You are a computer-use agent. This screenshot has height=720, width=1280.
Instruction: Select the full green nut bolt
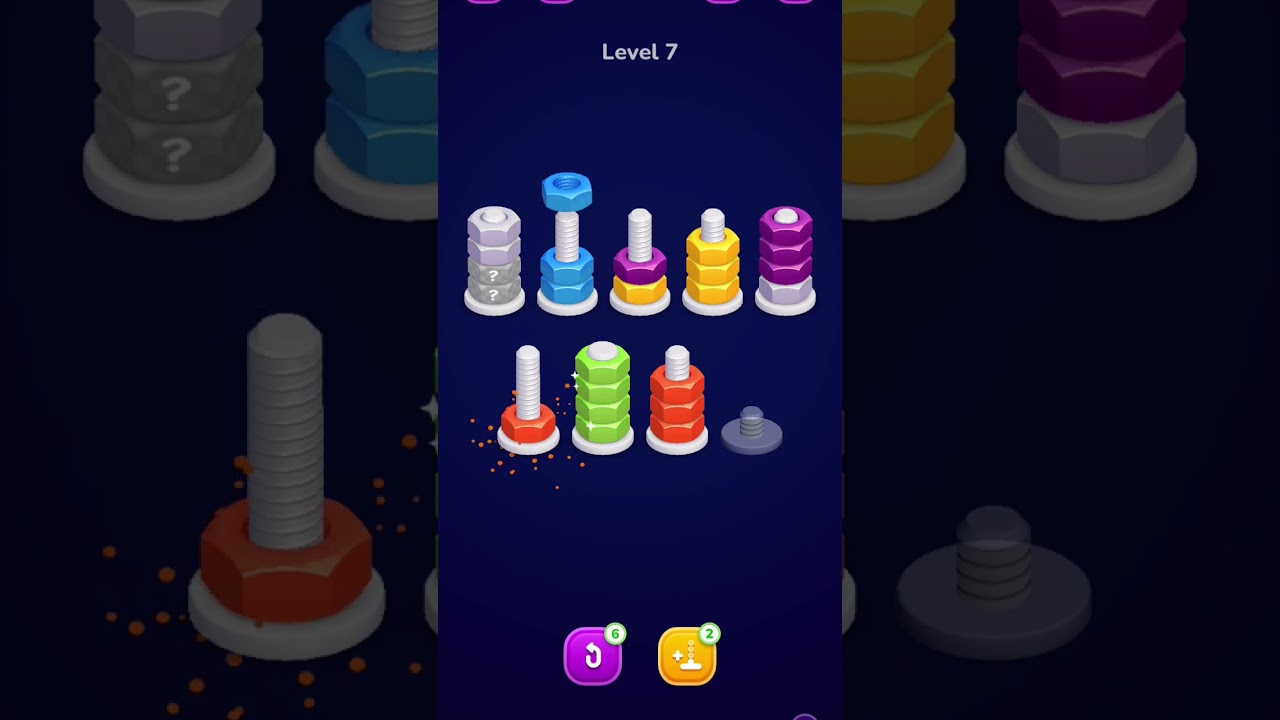coord(602,400)
